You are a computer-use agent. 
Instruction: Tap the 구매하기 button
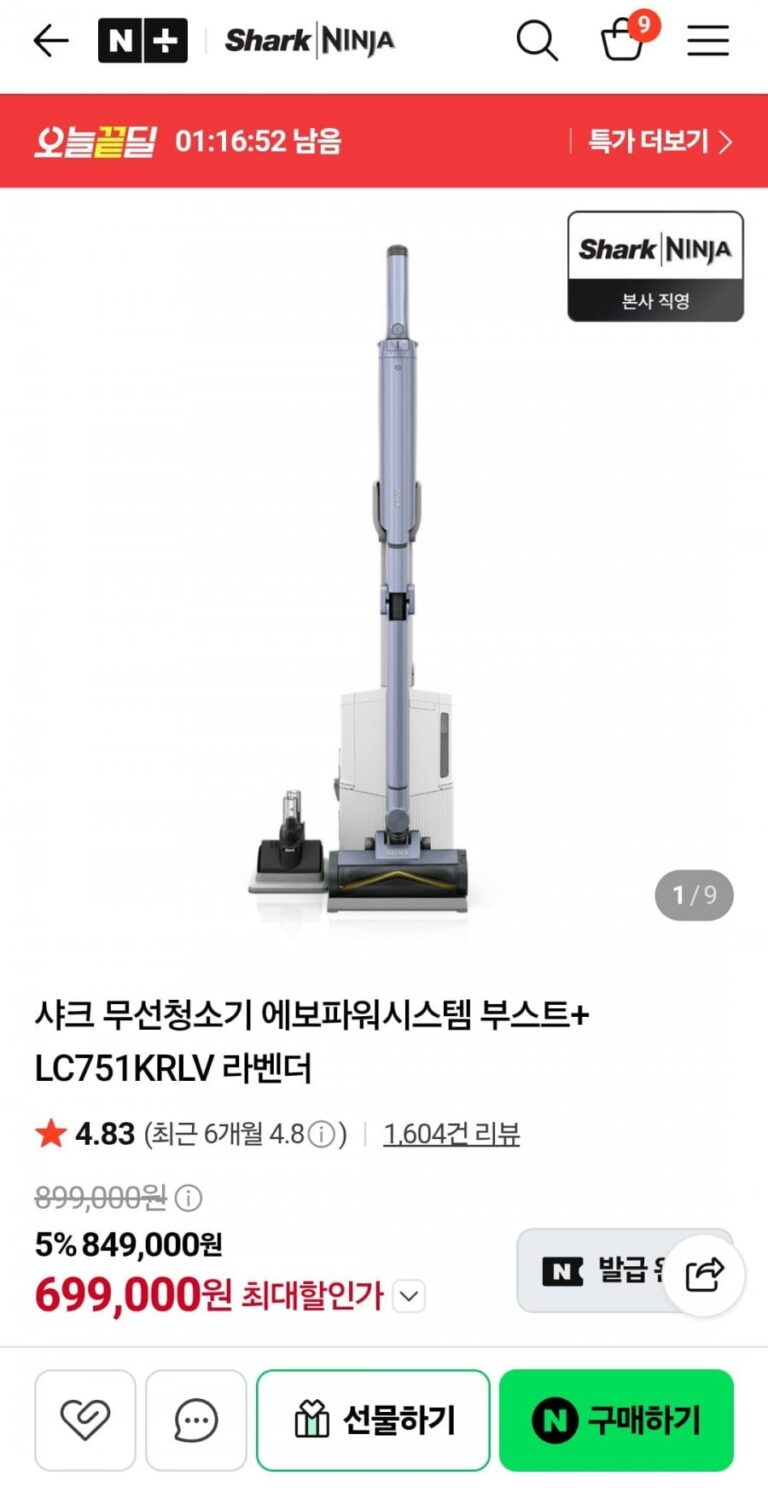point(616,1420)
